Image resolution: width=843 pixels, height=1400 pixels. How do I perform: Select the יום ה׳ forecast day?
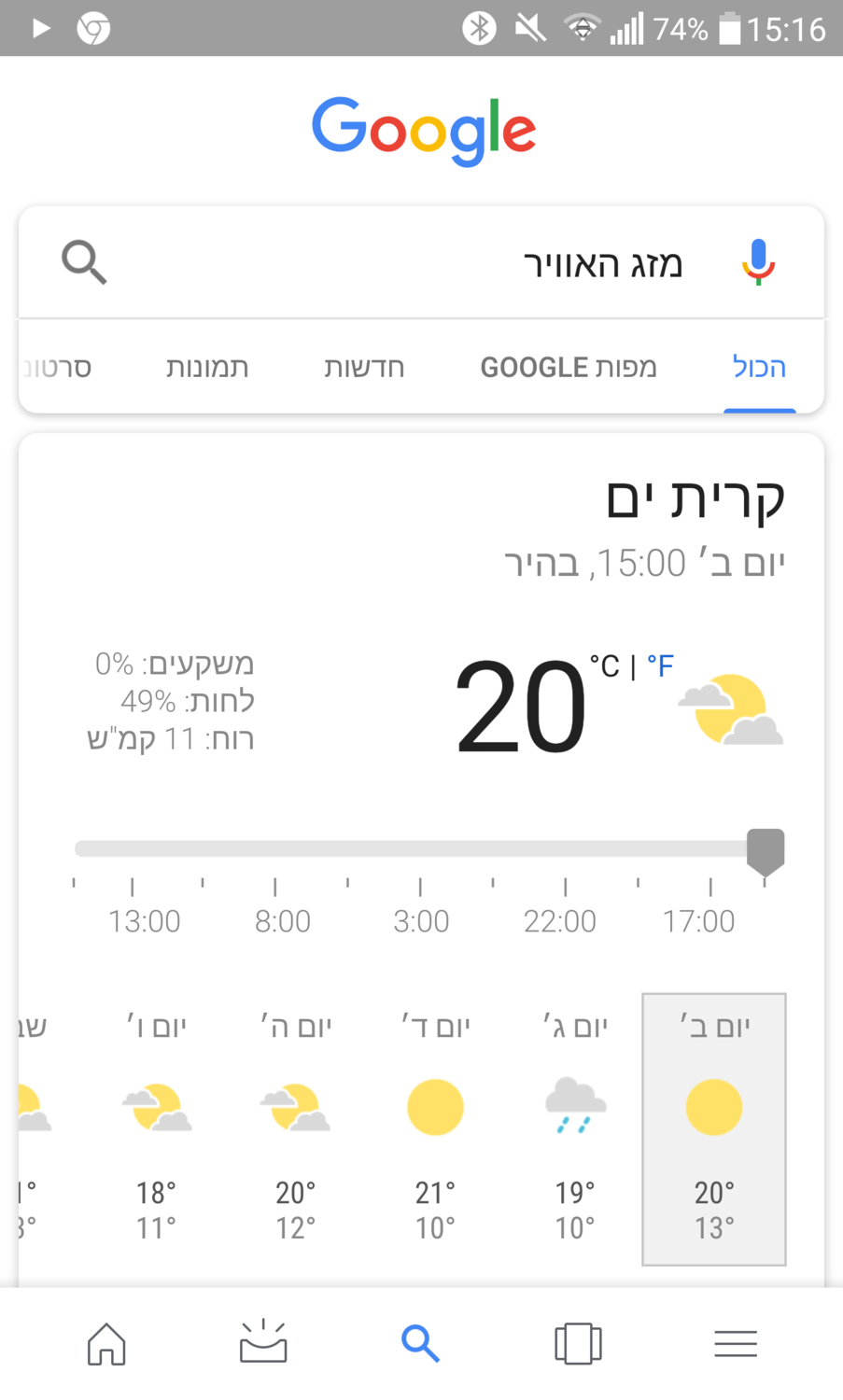(x=295, y=1129)
